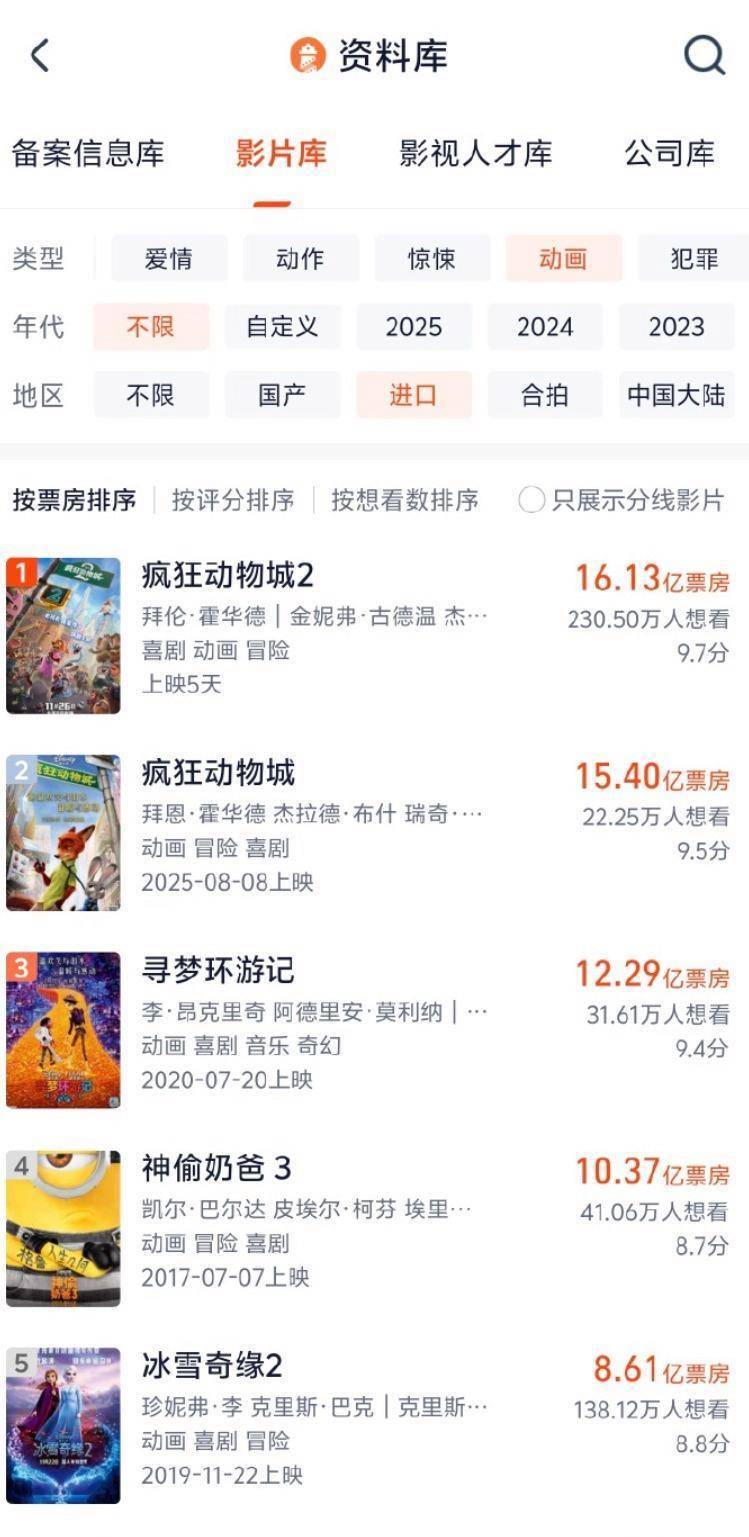Sort the list by 按评分排序
749x1537 pixels.
233,500
